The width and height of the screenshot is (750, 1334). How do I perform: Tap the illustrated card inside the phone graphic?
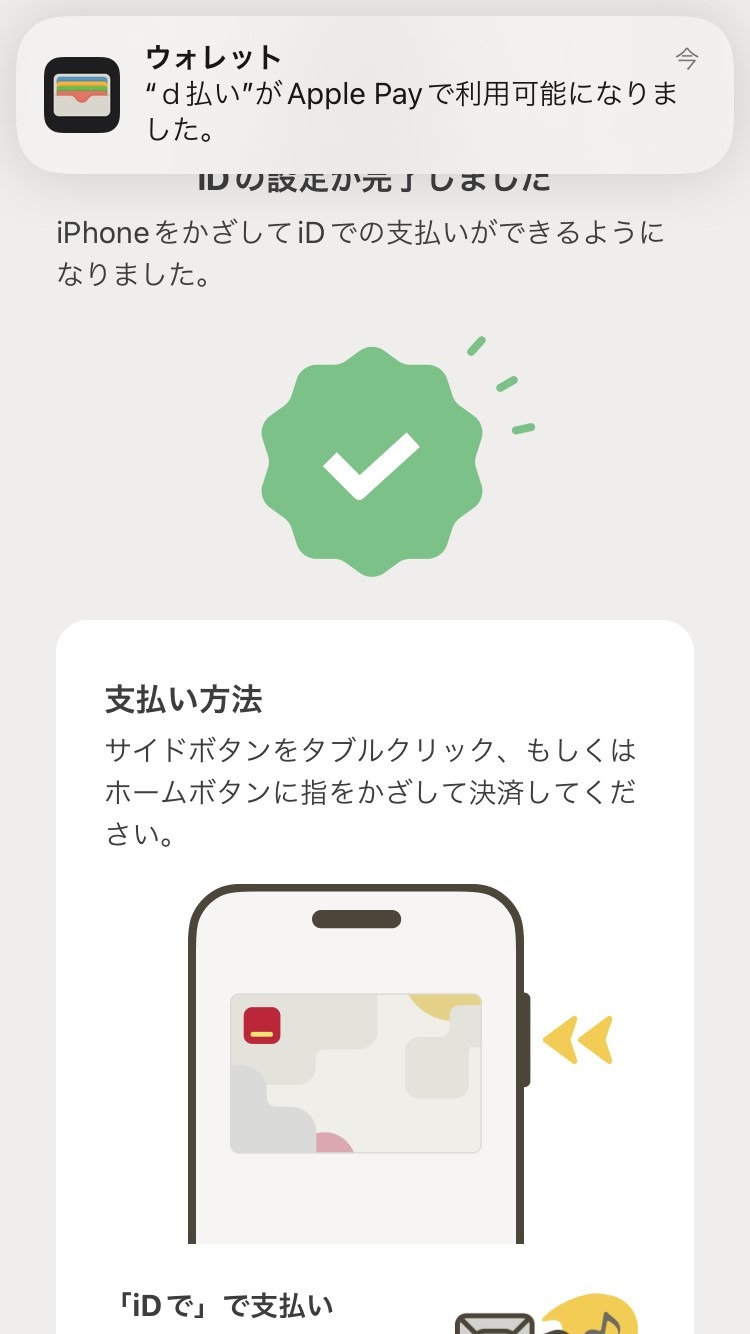click(355, 1072)
